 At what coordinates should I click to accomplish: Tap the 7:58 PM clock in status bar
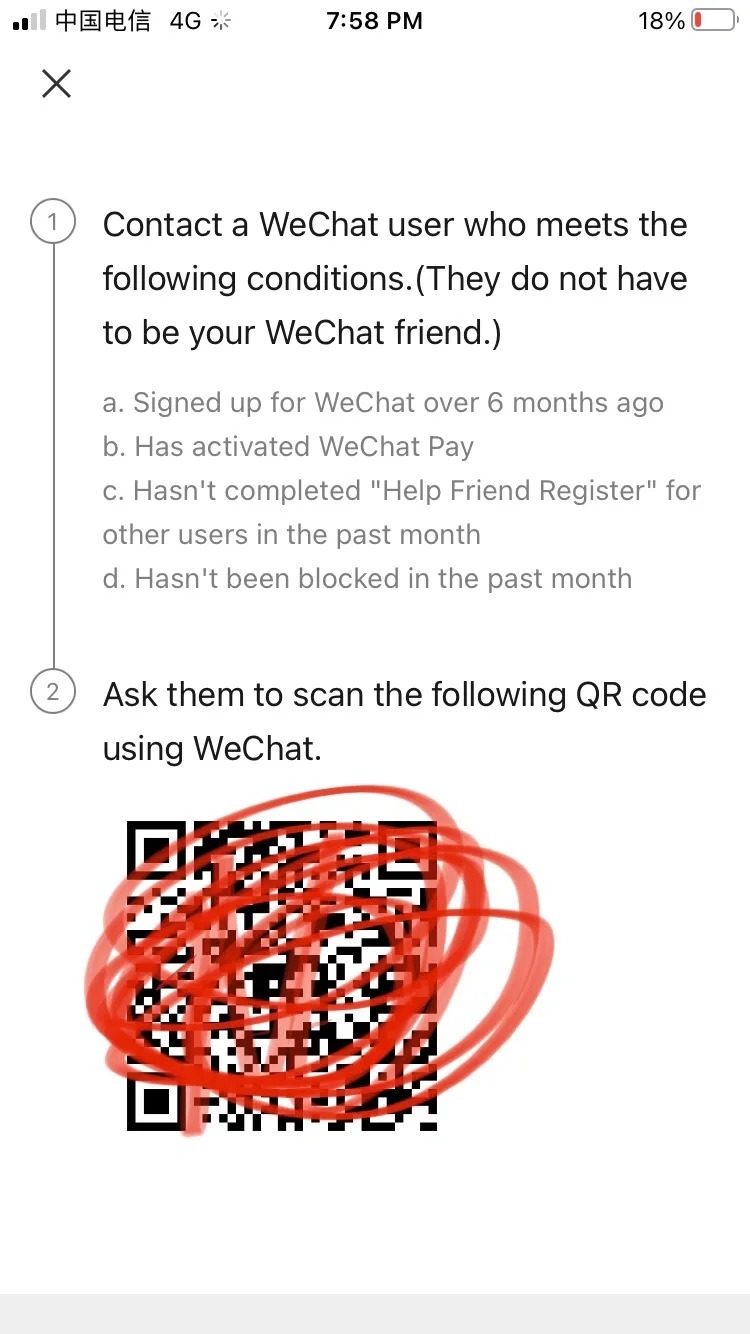[374, 21]
